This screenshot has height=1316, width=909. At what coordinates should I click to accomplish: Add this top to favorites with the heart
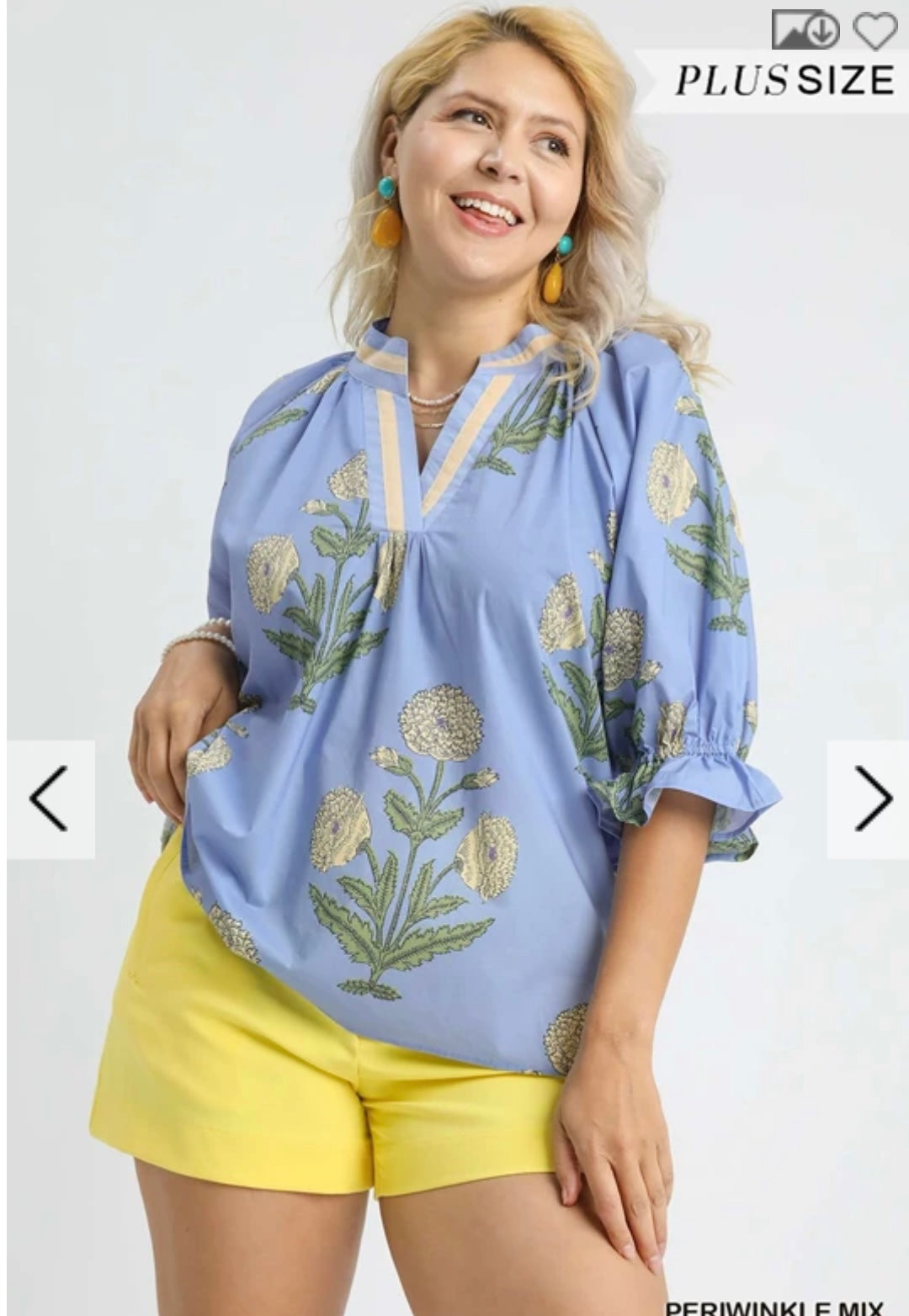(x=875, y=30)
